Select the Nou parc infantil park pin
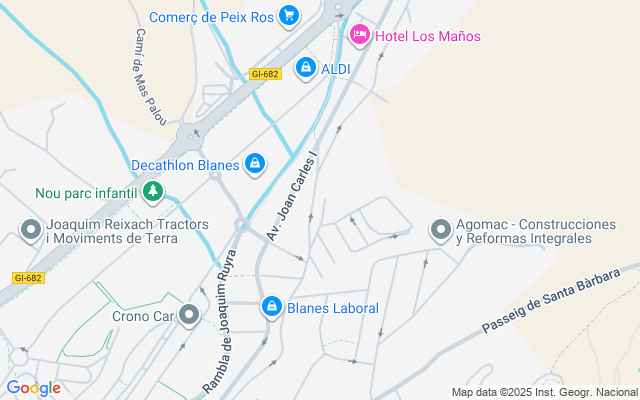The width and height of the screenshot is (640, 400). tap(152, 191)
